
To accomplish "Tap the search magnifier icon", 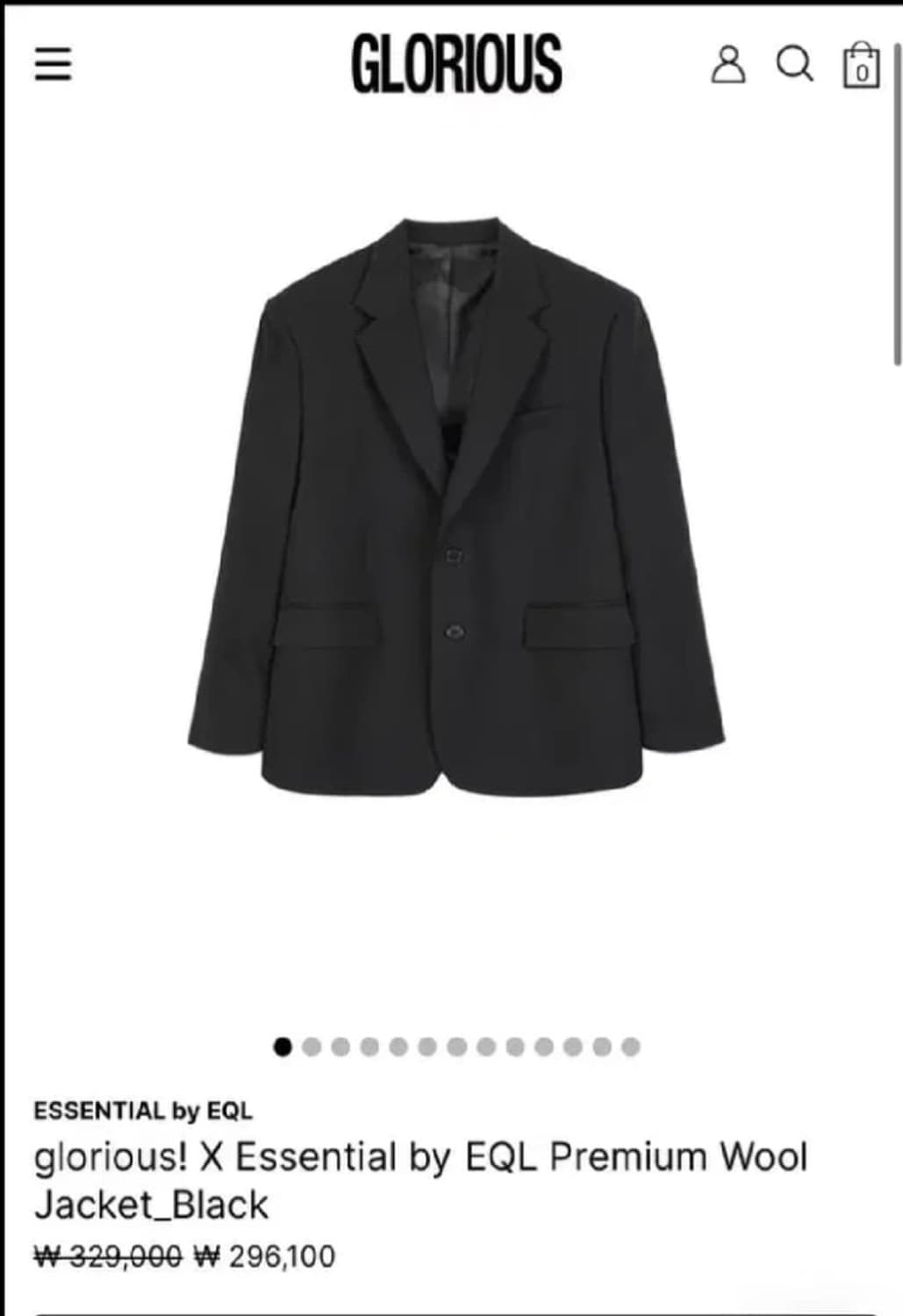I will point(795,63).
